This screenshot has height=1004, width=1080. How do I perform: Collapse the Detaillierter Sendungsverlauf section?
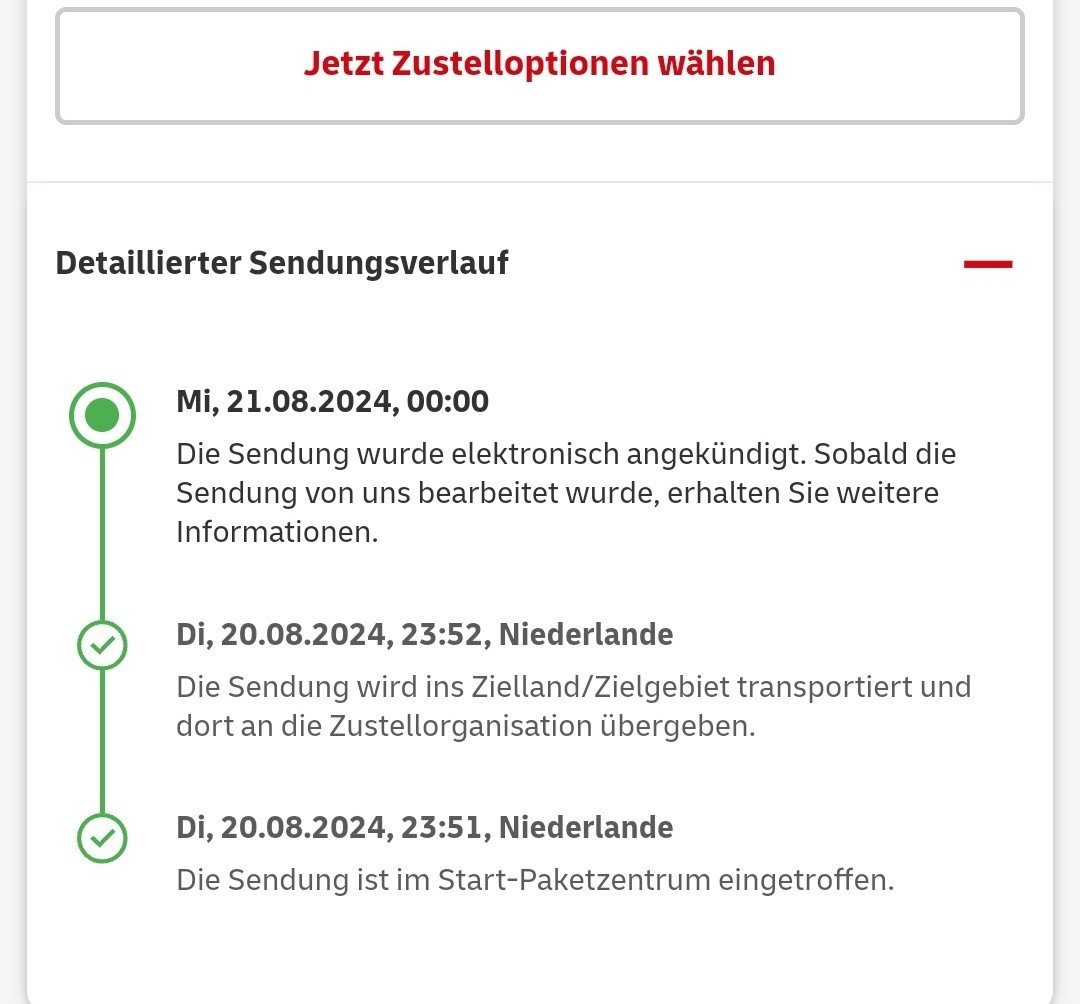click(987, 264)
